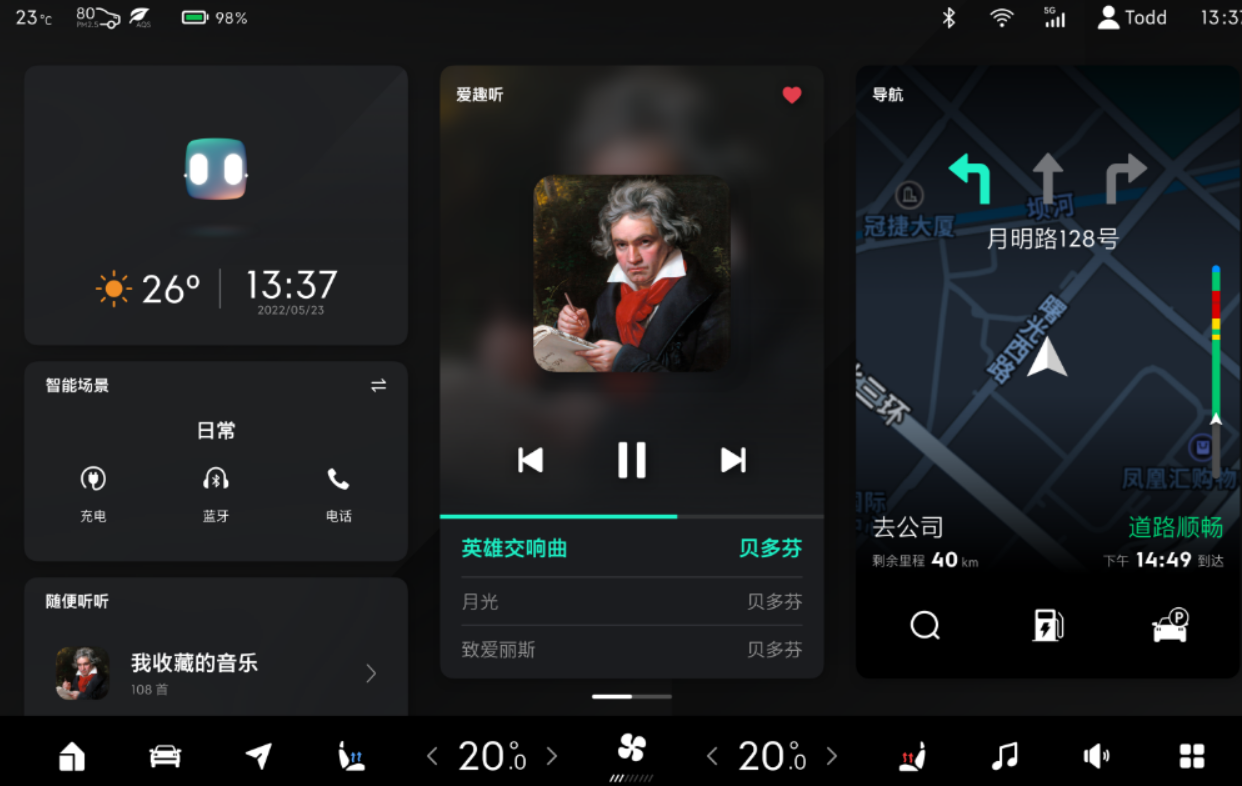Play 月光 from the playlist
Screen dimensions: 1242x786
[x=631, y=602]
